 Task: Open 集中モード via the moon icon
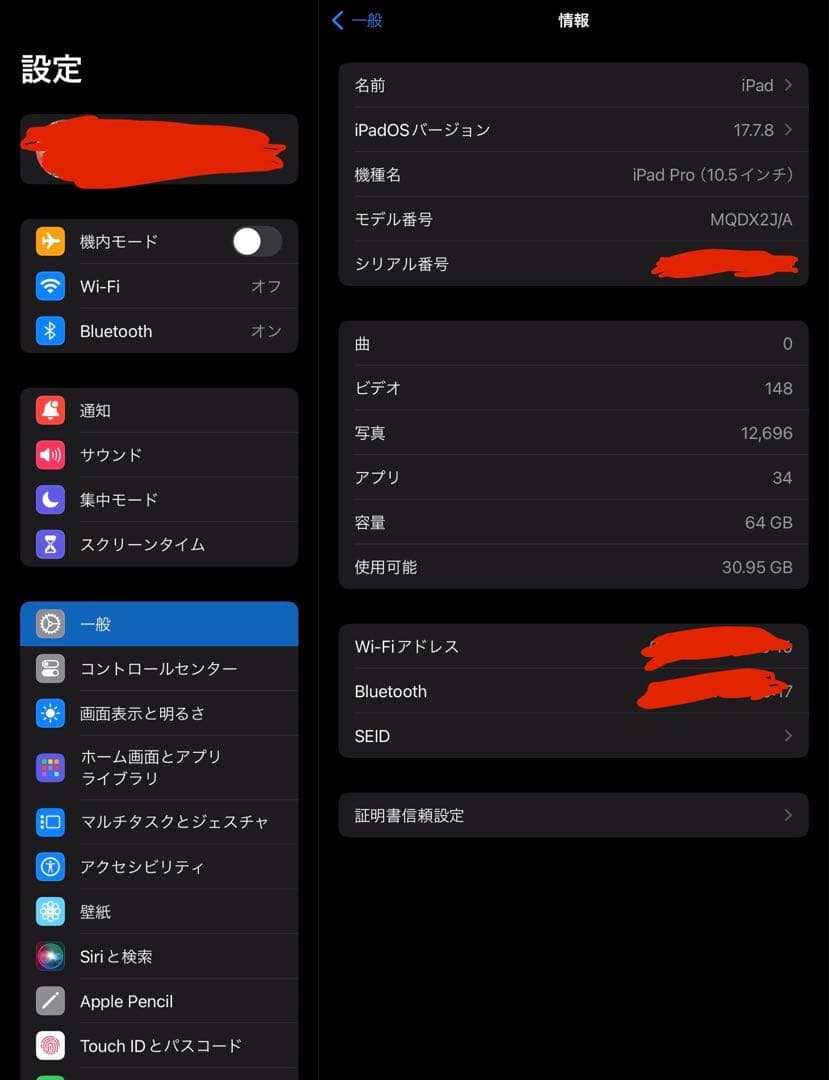coord(50,499)
